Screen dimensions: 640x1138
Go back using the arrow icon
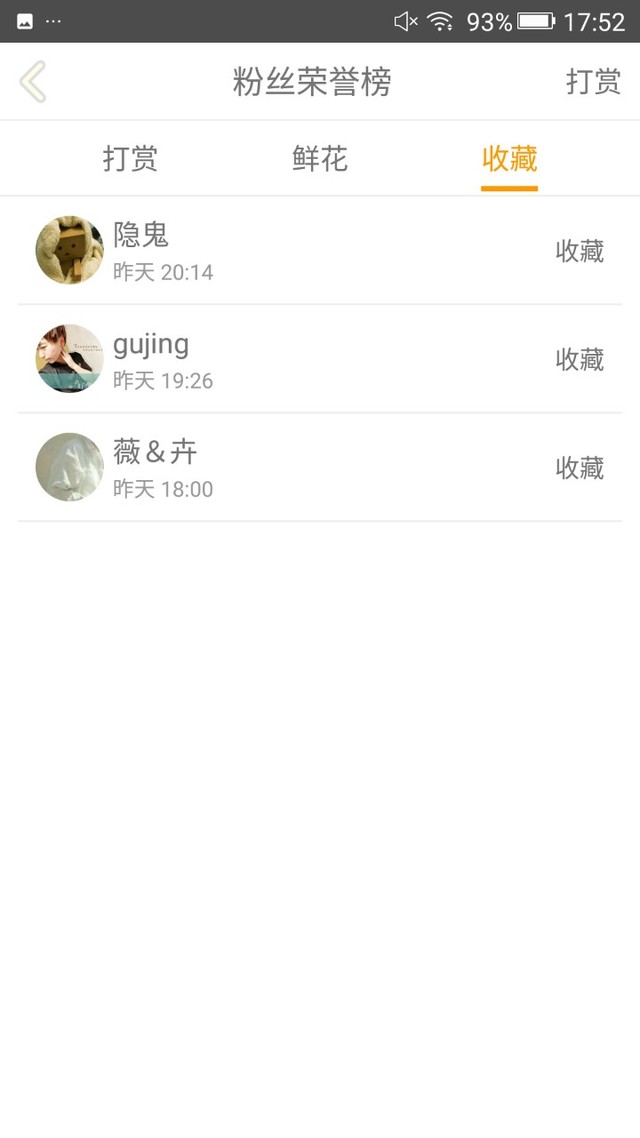(33, 82)
